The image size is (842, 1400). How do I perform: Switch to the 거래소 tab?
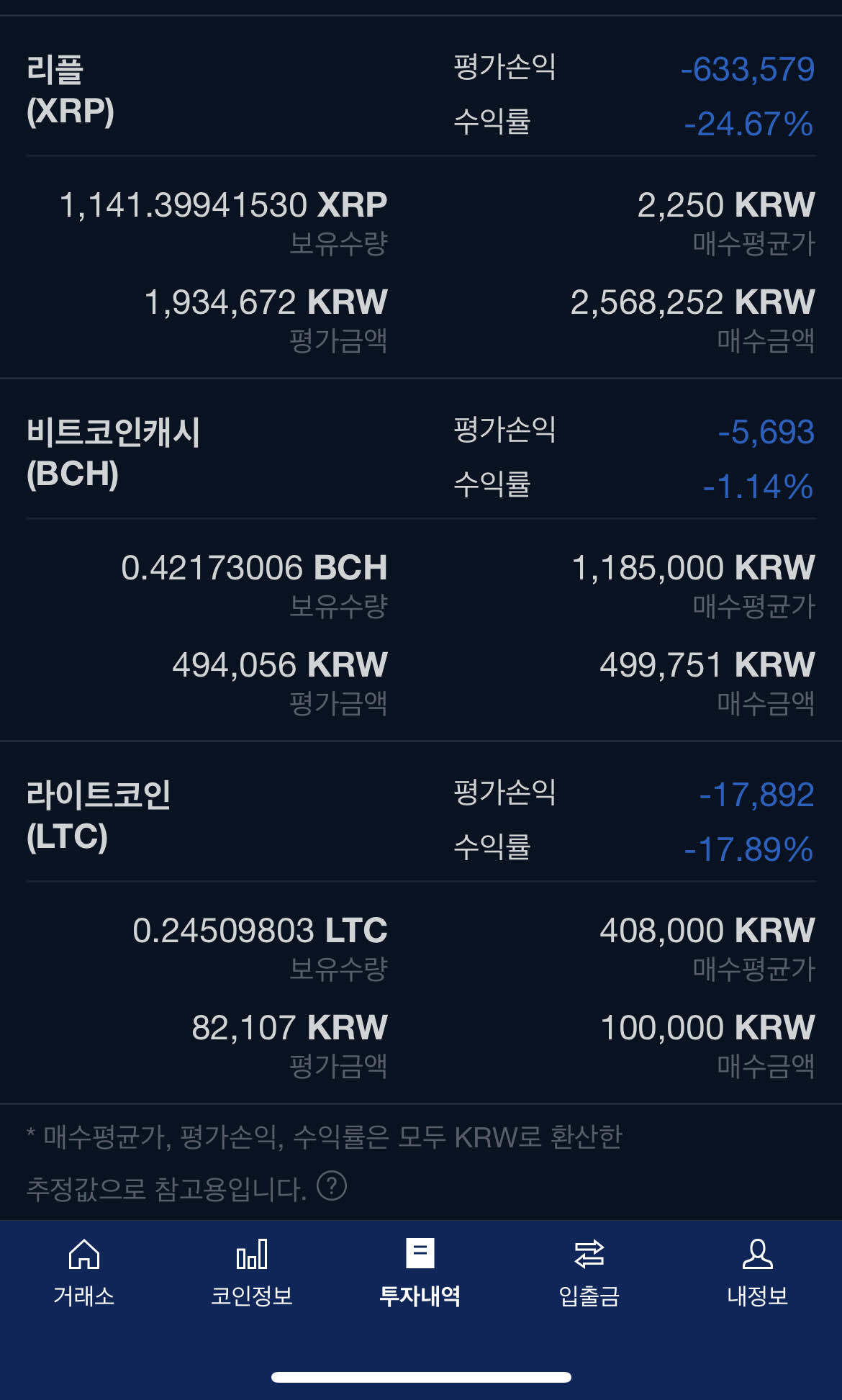(84, 1272)
